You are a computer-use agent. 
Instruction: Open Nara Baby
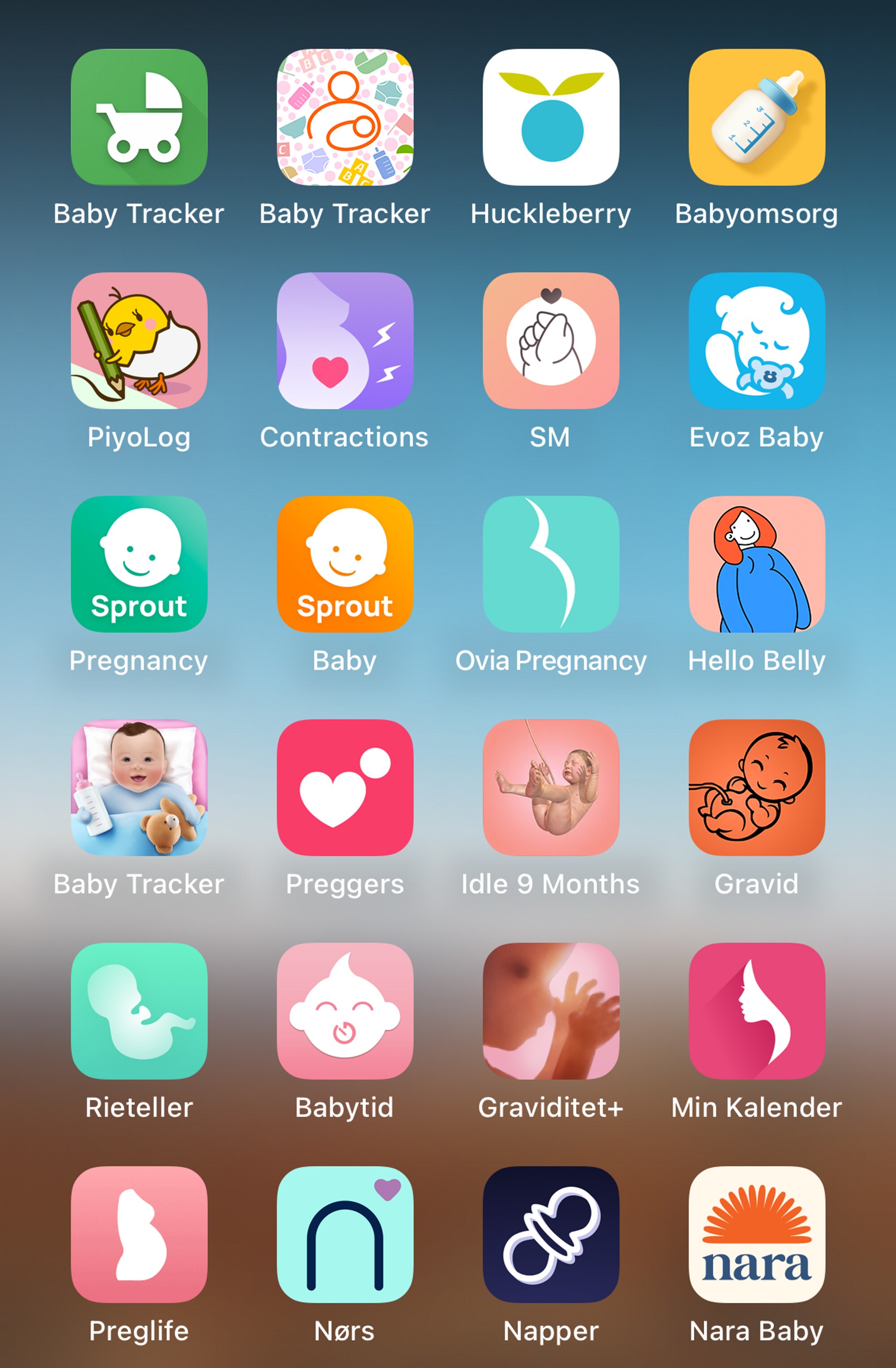coord(756,1234)
